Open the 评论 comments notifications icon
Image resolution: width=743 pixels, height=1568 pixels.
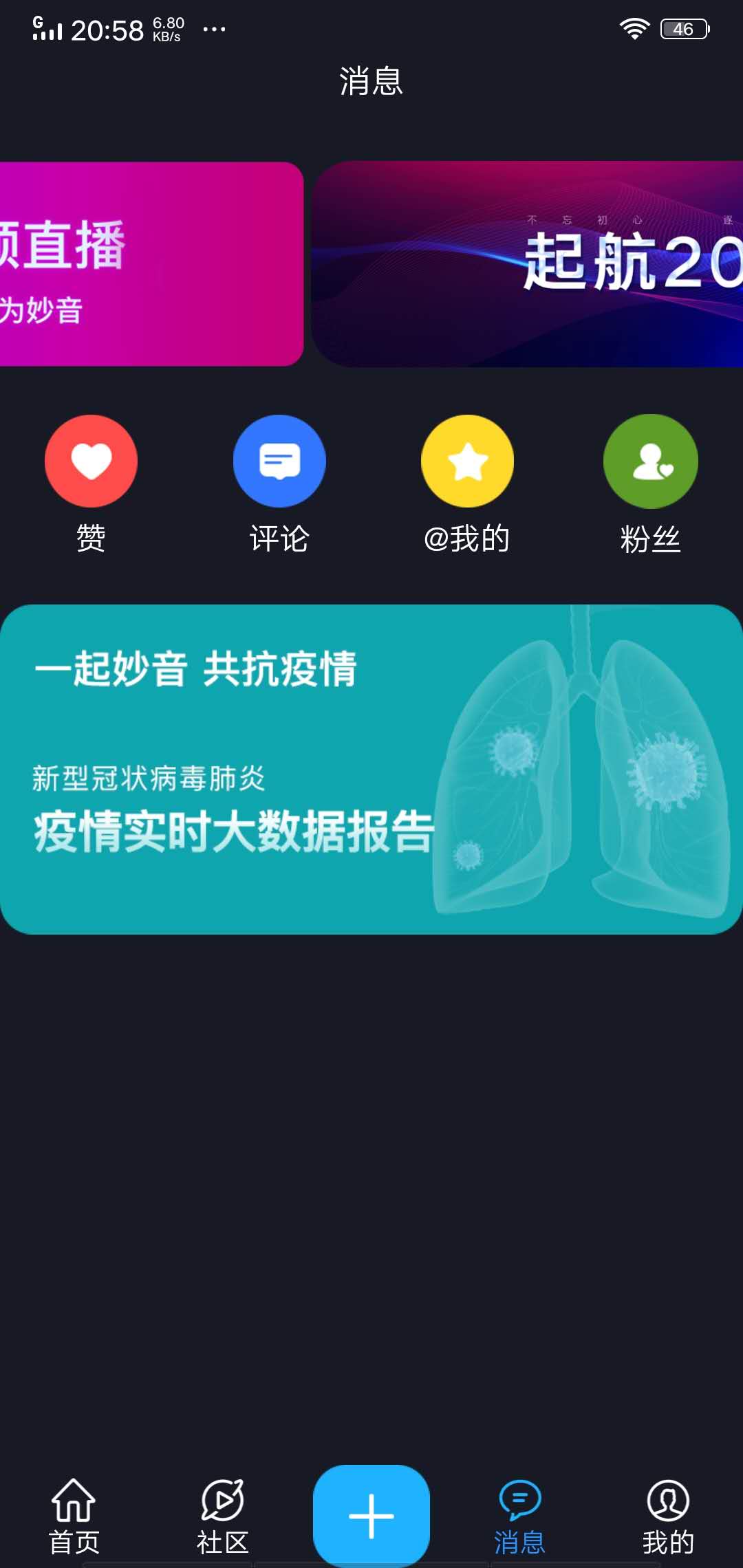(279, 461)
